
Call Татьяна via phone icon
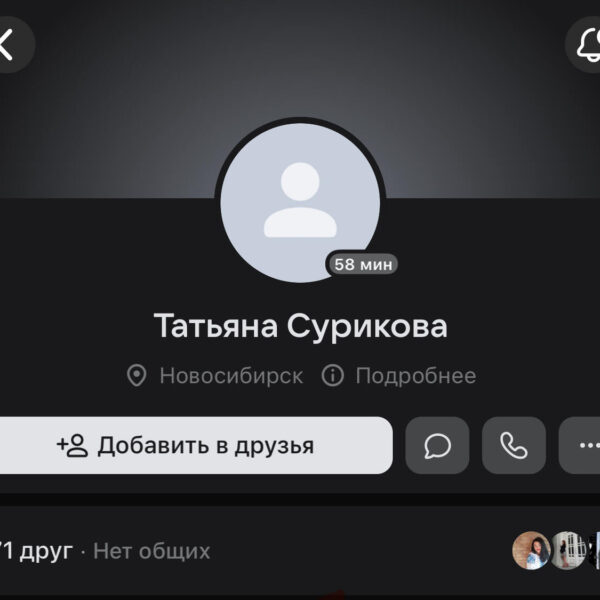pos(513,446)
